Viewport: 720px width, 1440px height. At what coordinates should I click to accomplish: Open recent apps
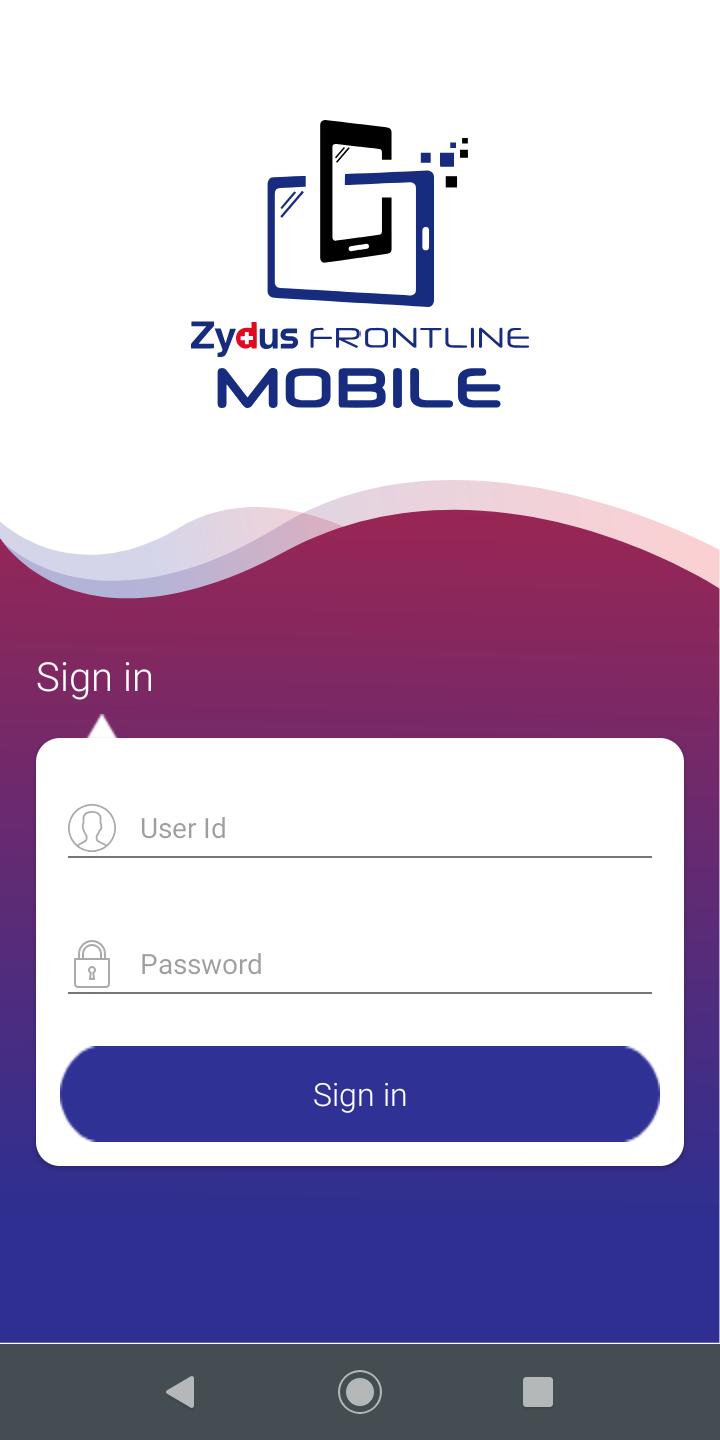pos(538,1392)
